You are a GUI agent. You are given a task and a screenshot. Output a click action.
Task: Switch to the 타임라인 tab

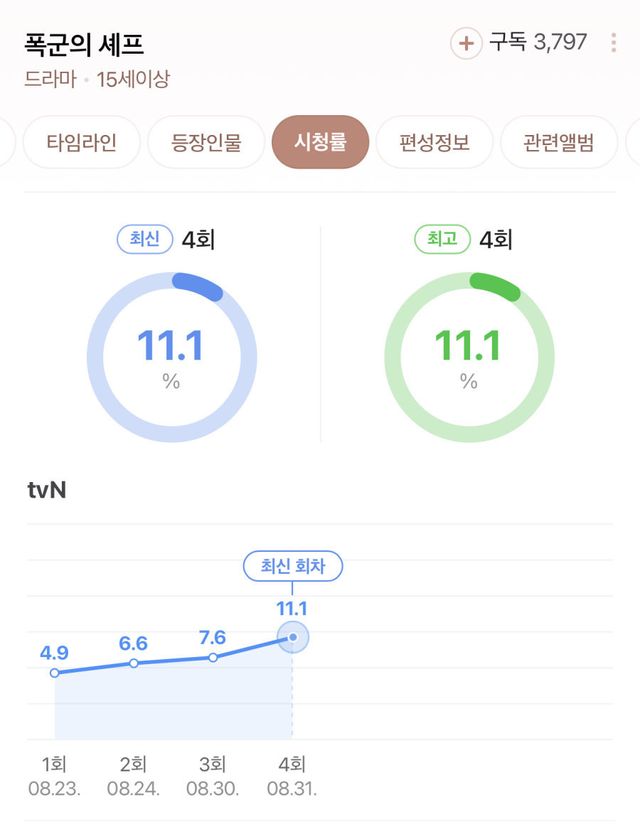tap(81, 142)
